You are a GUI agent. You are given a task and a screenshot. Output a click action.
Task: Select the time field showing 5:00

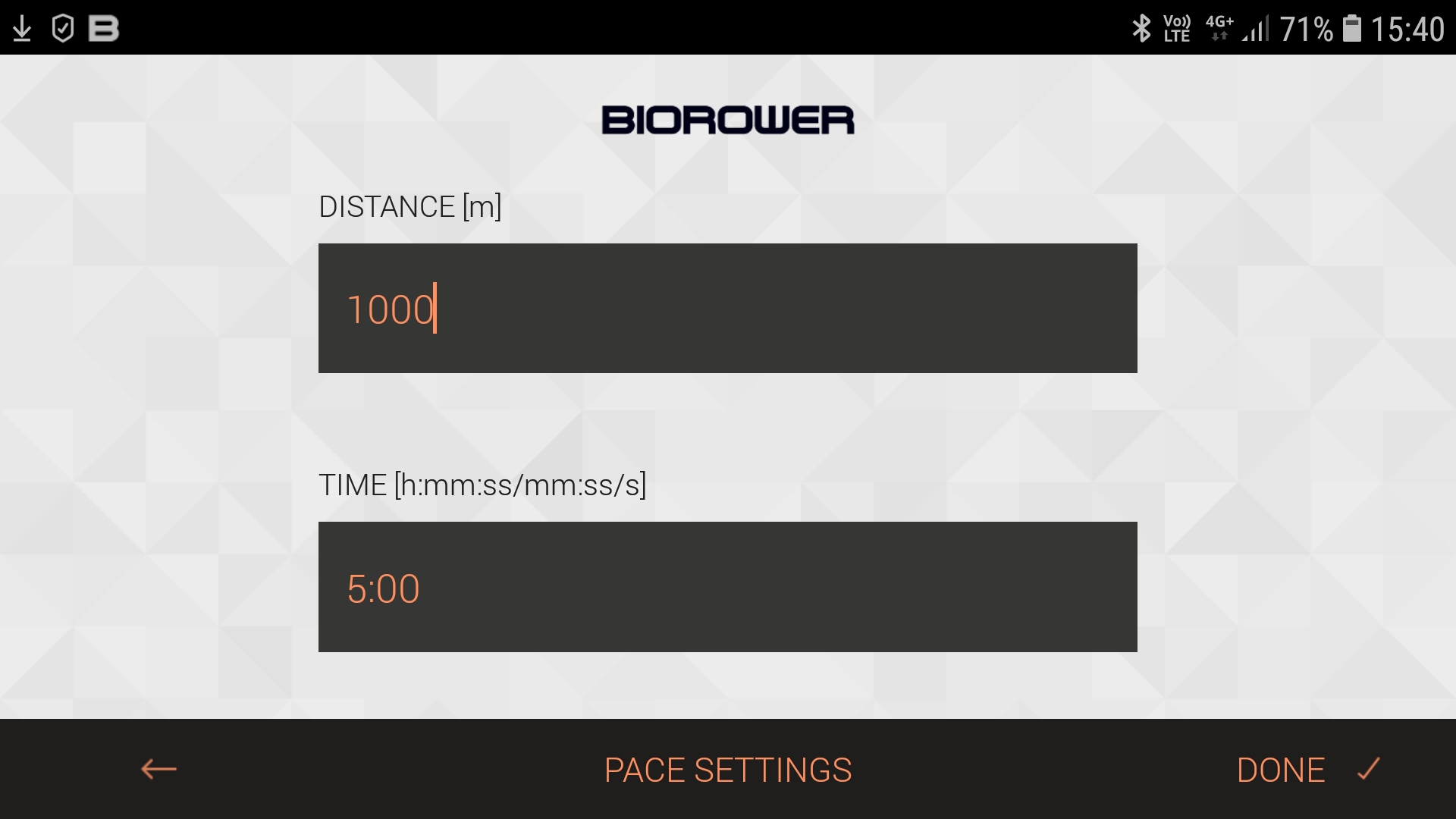726,587
